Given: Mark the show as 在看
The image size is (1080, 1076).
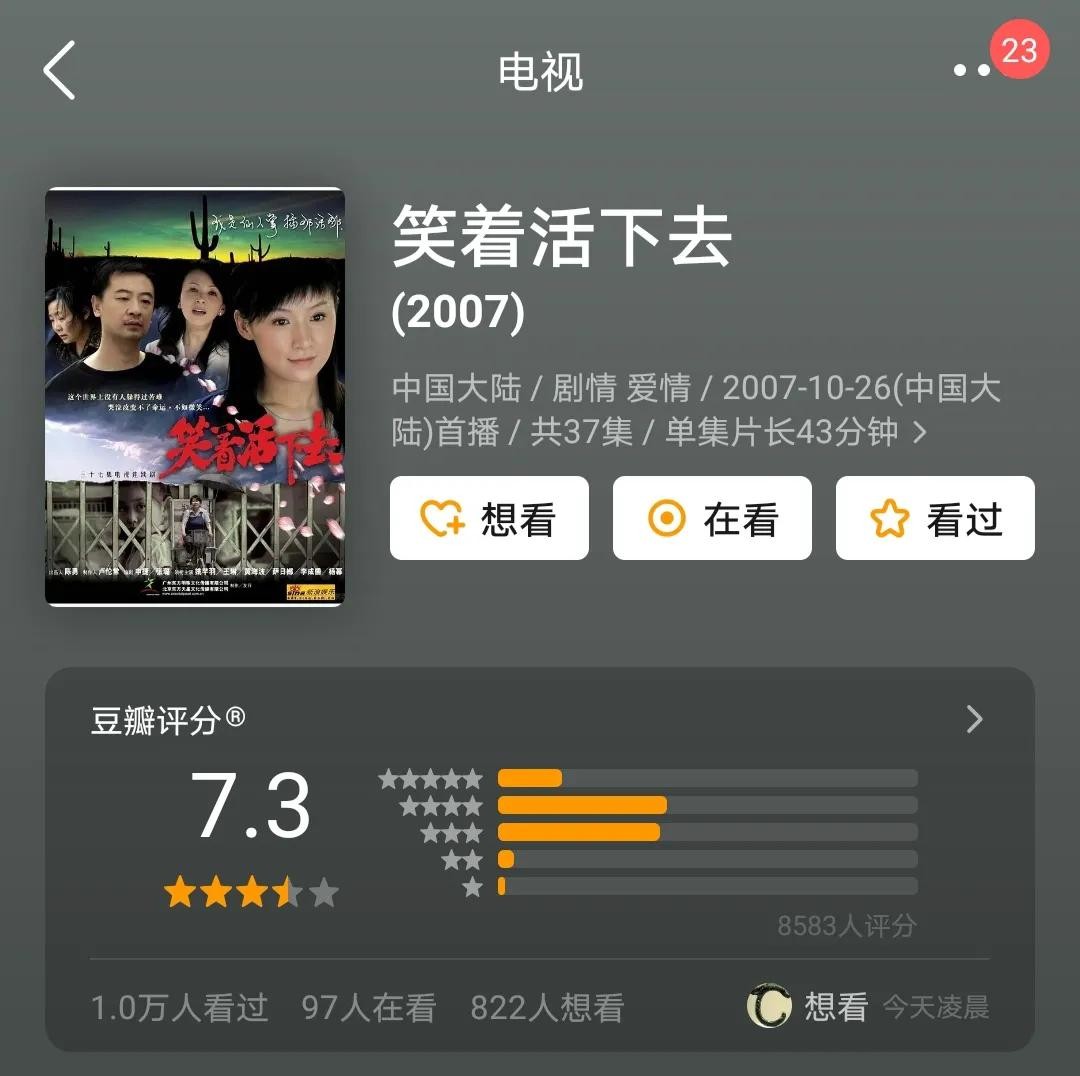Looking at the screenshot, I should coord(712,518).
